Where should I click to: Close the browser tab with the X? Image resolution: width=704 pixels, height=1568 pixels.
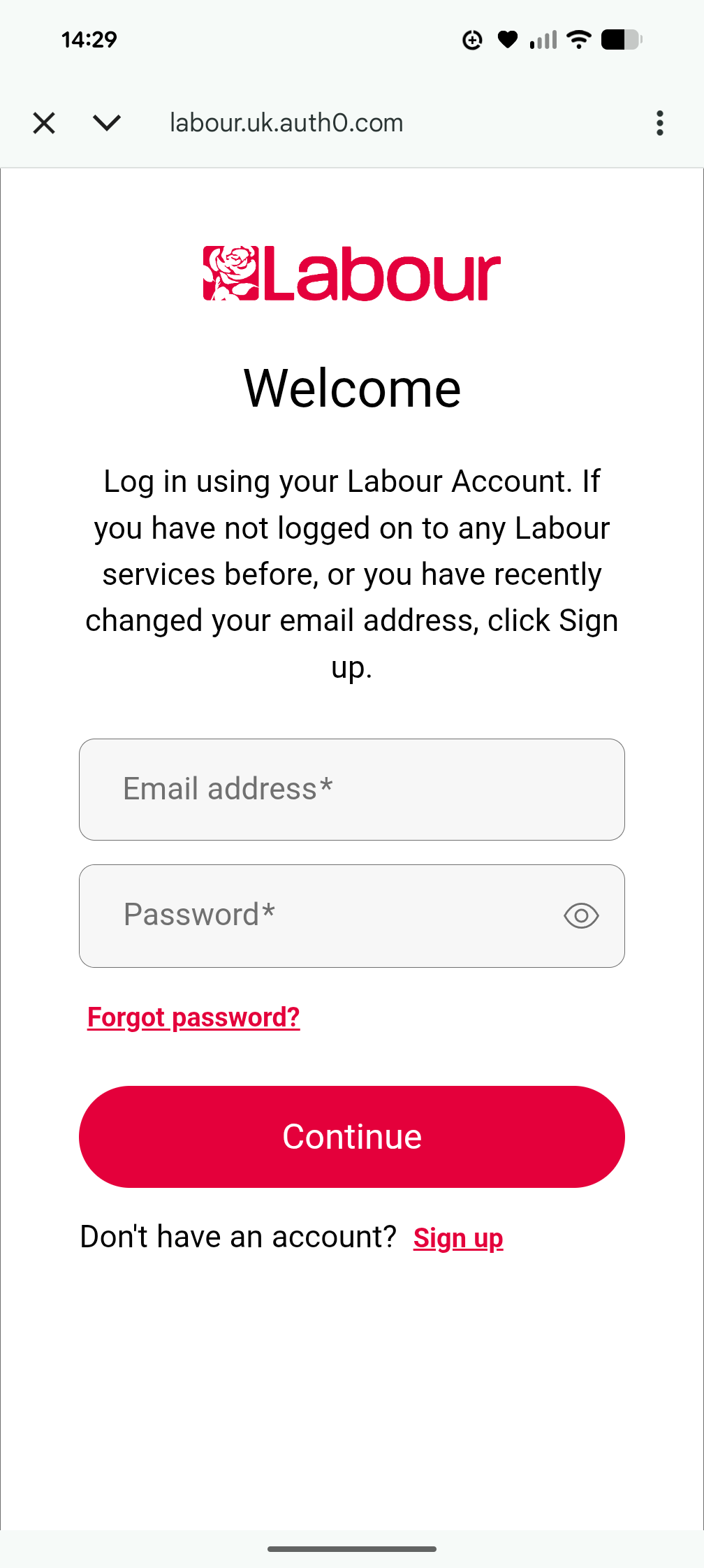44,123
